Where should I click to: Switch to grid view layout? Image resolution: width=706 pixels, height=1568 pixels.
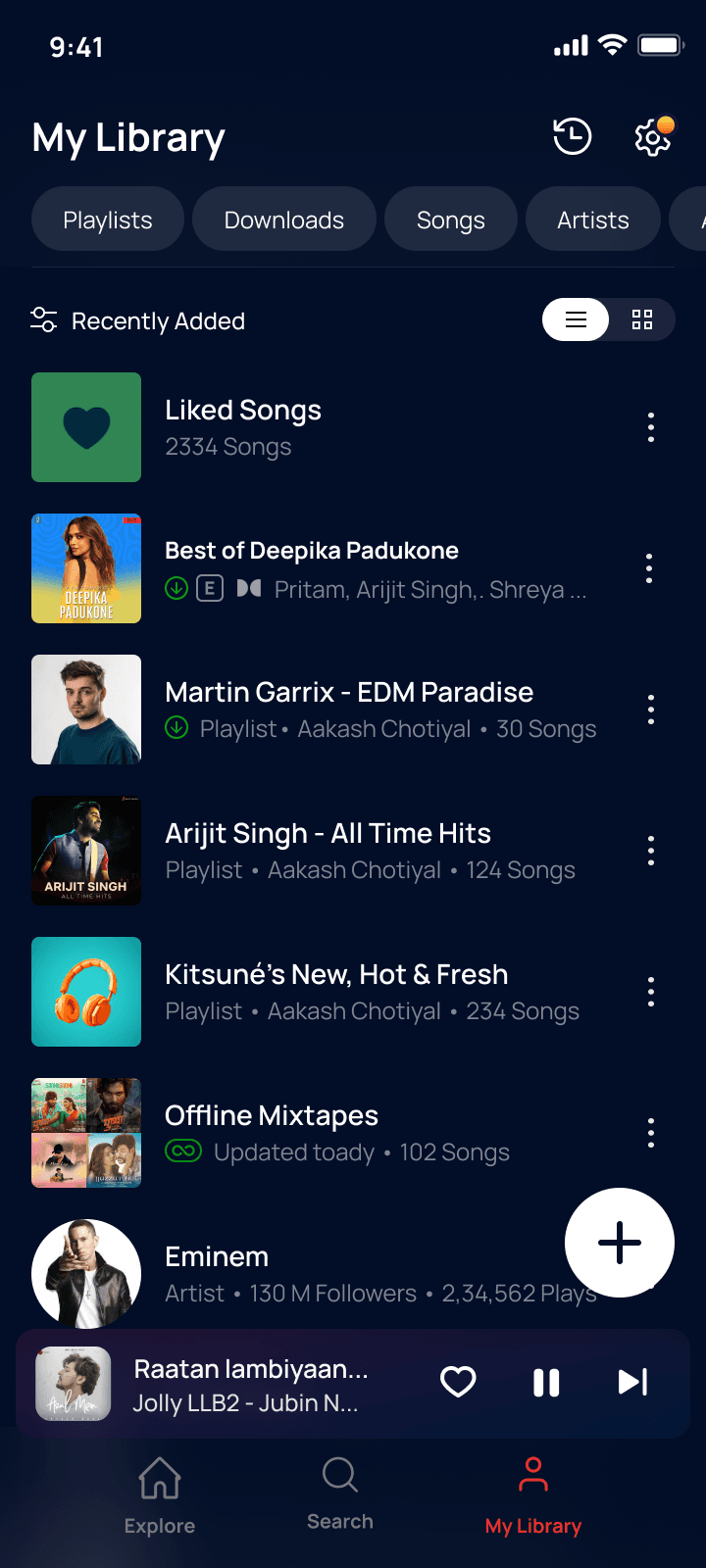tap(642, 319)
